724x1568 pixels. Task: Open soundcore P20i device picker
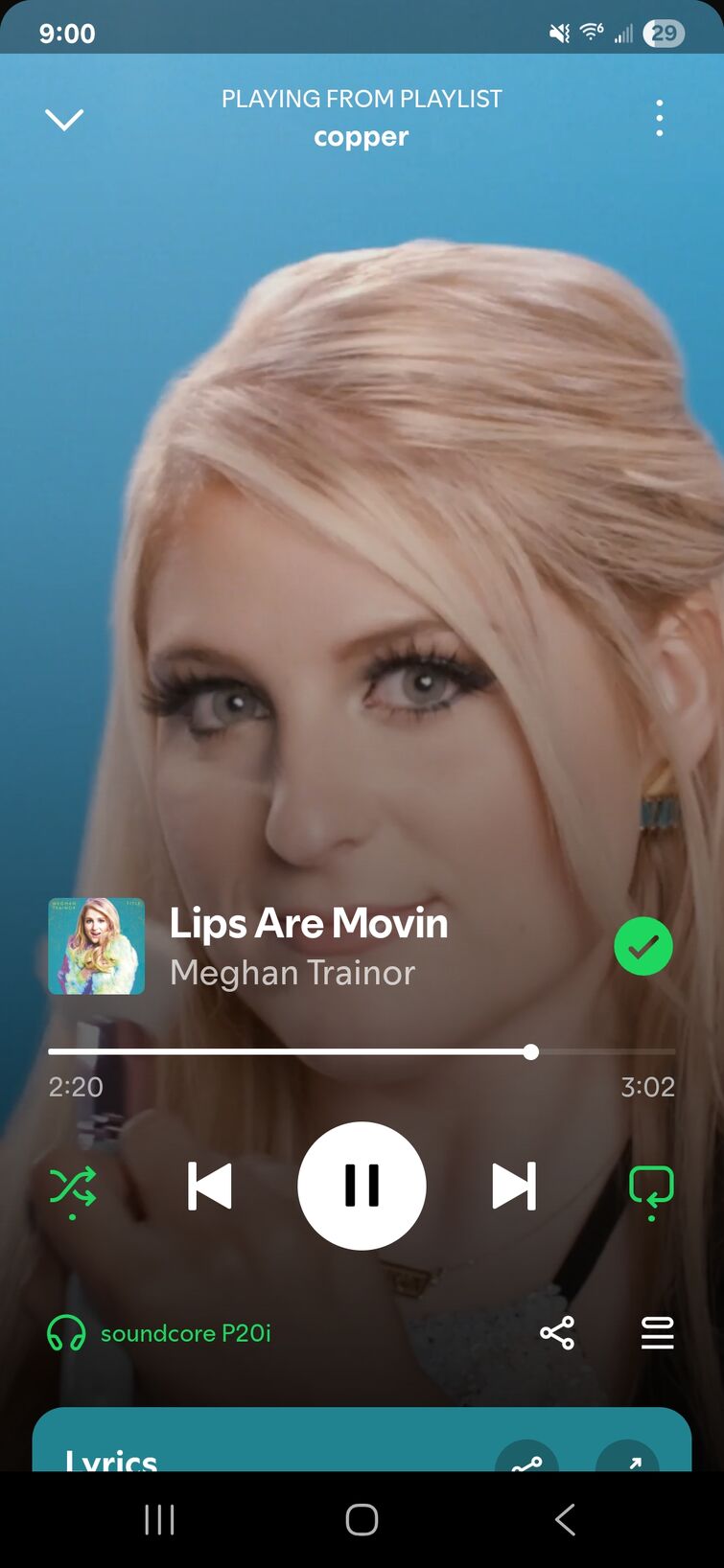[159, 1333]
